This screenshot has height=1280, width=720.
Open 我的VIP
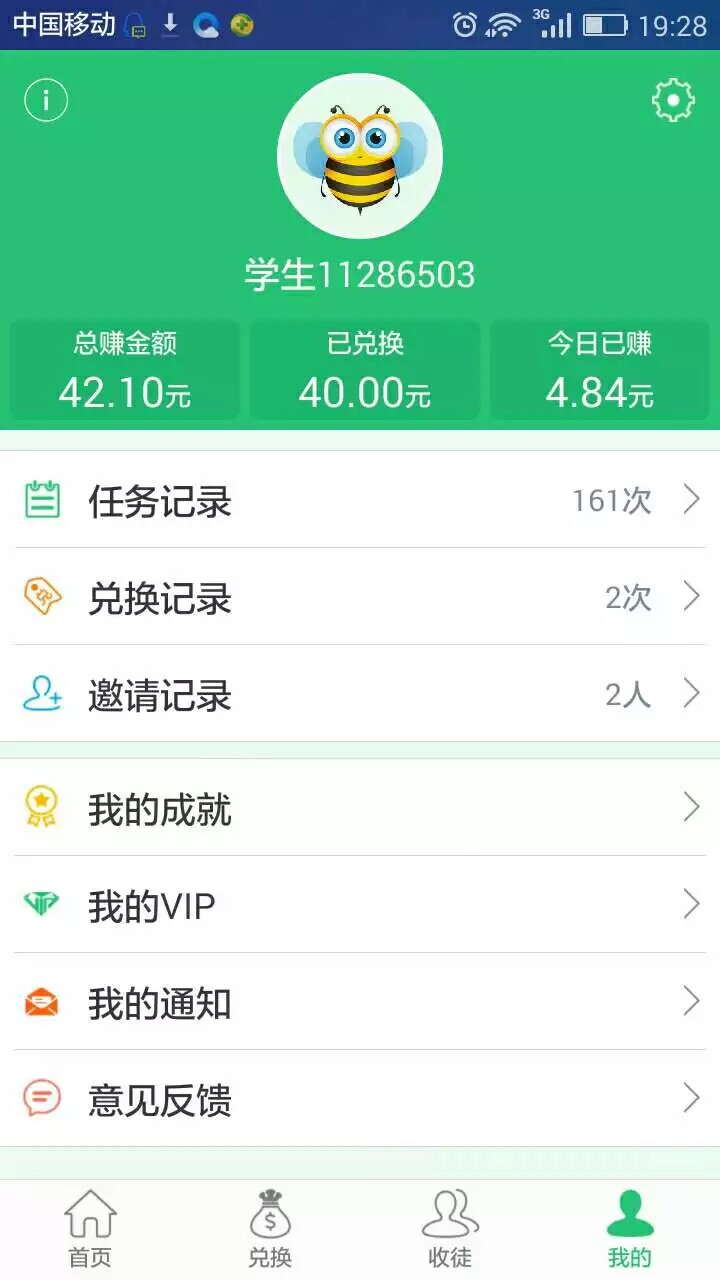click(360, 905)
